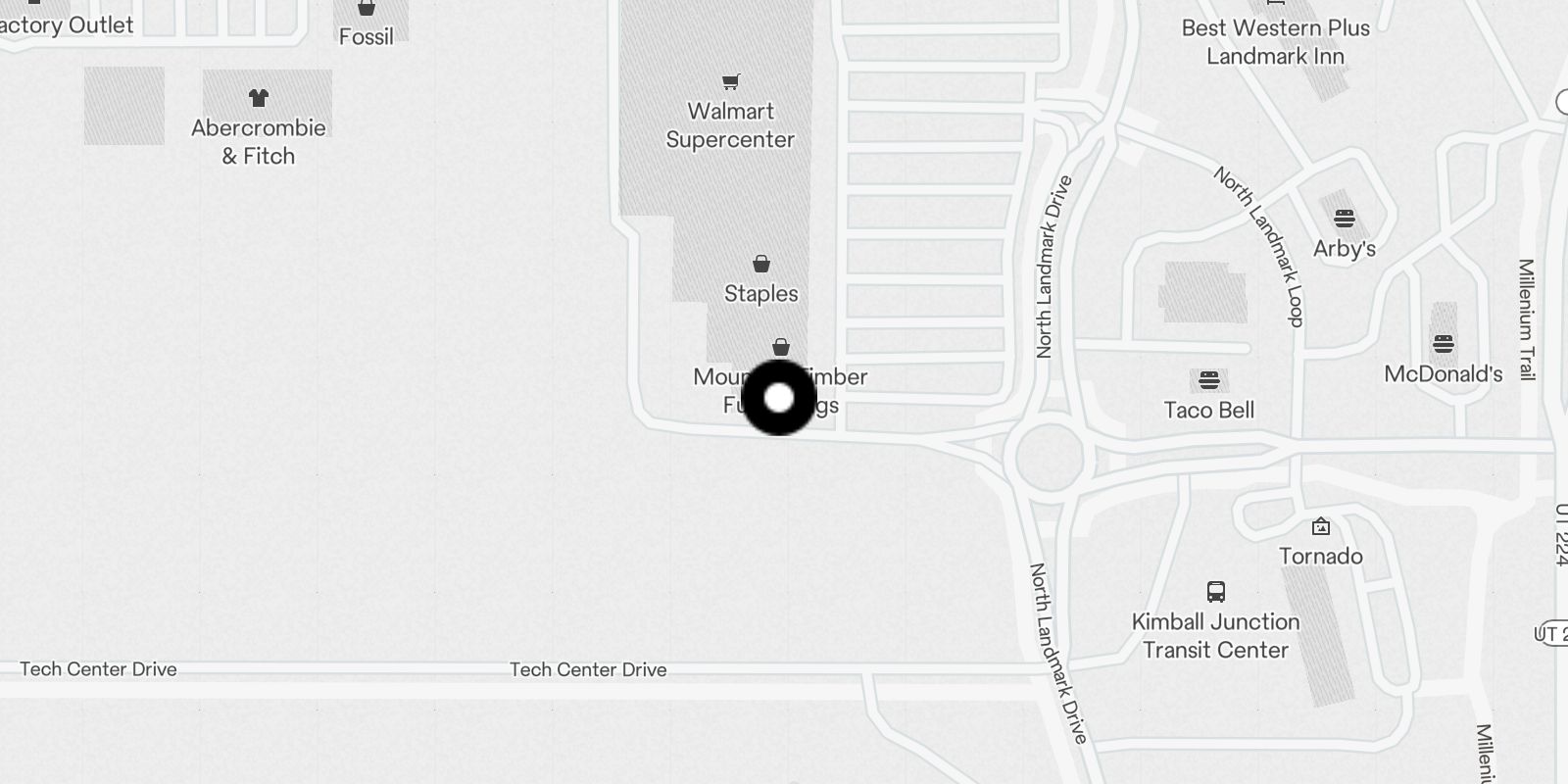Select the McDonald's restaurant marker
The image size is (1568, 784).
(x=1443, y=345)
